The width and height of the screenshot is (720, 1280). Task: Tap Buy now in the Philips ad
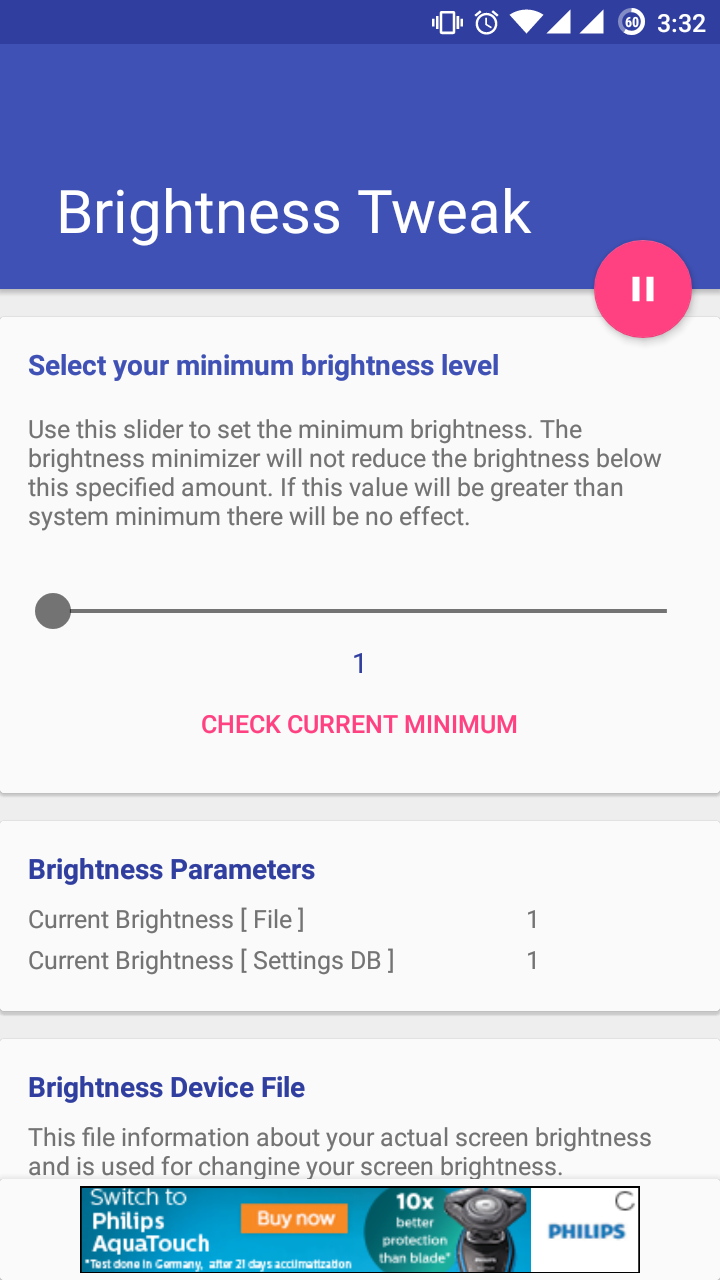point(295,1218)
